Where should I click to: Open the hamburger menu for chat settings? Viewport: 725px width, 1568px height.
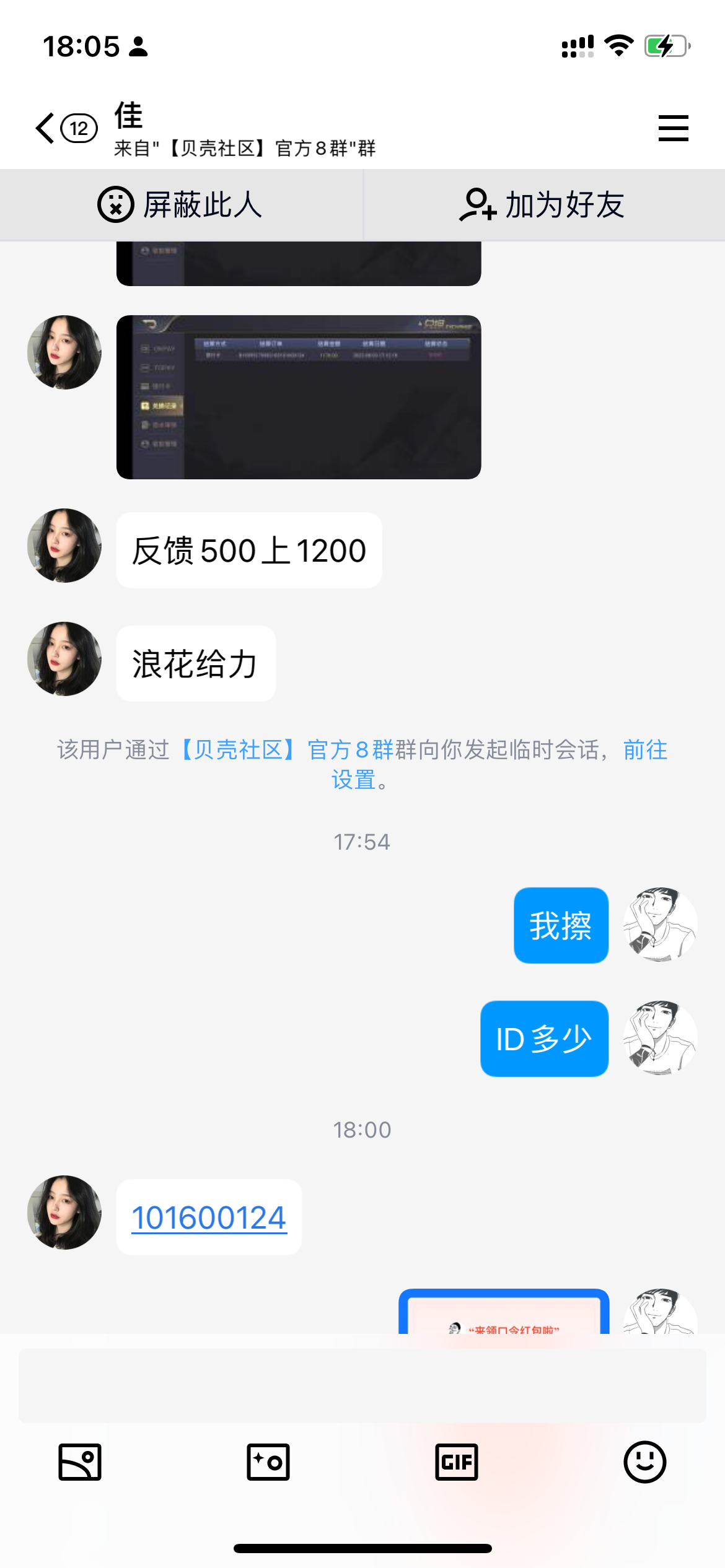pyautogui.click(x=673, y=128)
